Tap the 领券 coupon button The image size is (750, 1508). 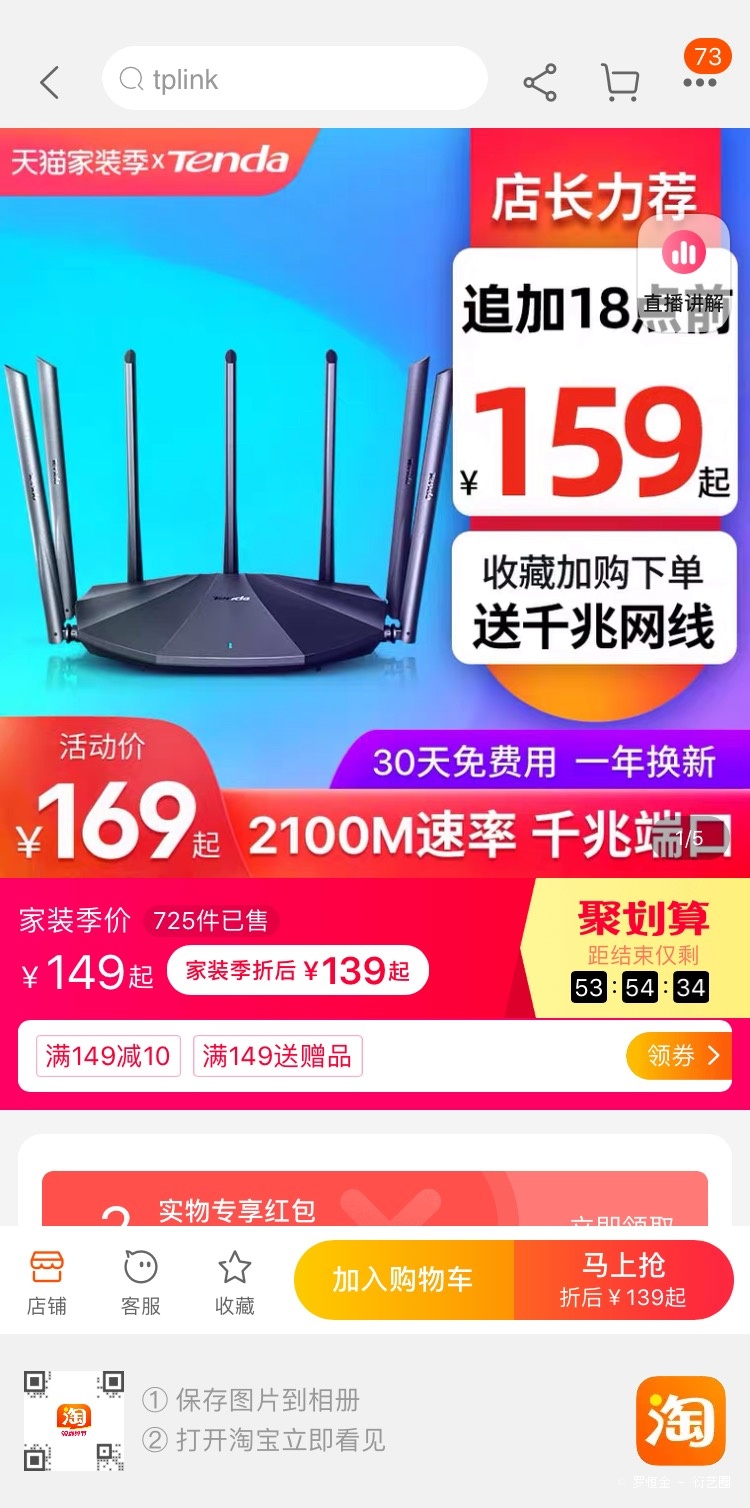coord(679,1056)
